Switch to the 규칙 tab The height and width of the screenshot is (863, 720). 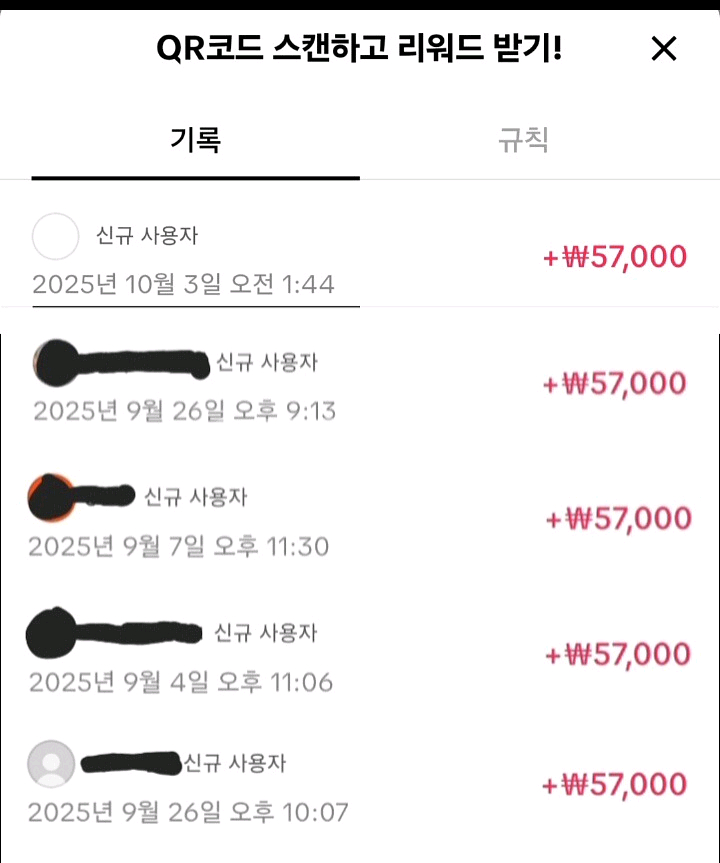tap(523, 139)
